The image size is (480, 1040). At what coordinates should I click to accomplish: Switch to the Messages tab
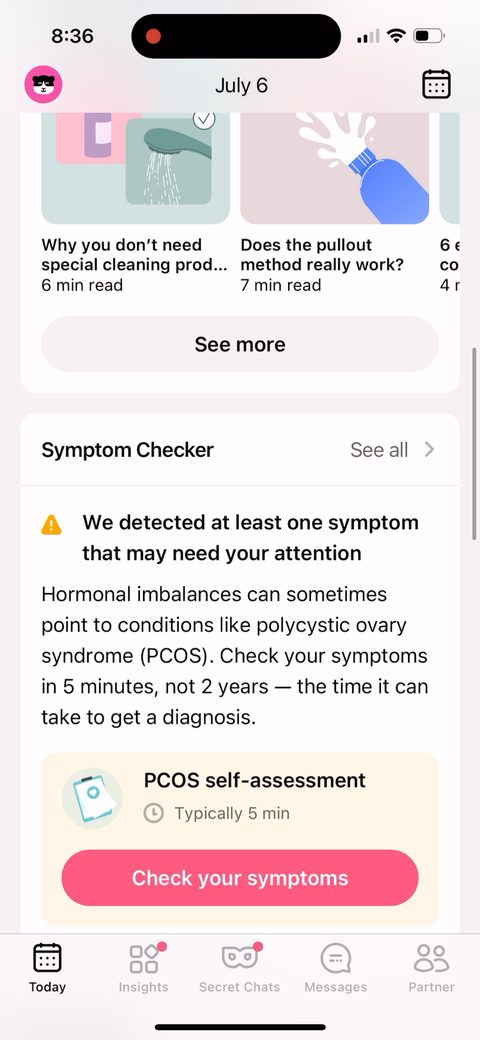click(x=335, y=968)
